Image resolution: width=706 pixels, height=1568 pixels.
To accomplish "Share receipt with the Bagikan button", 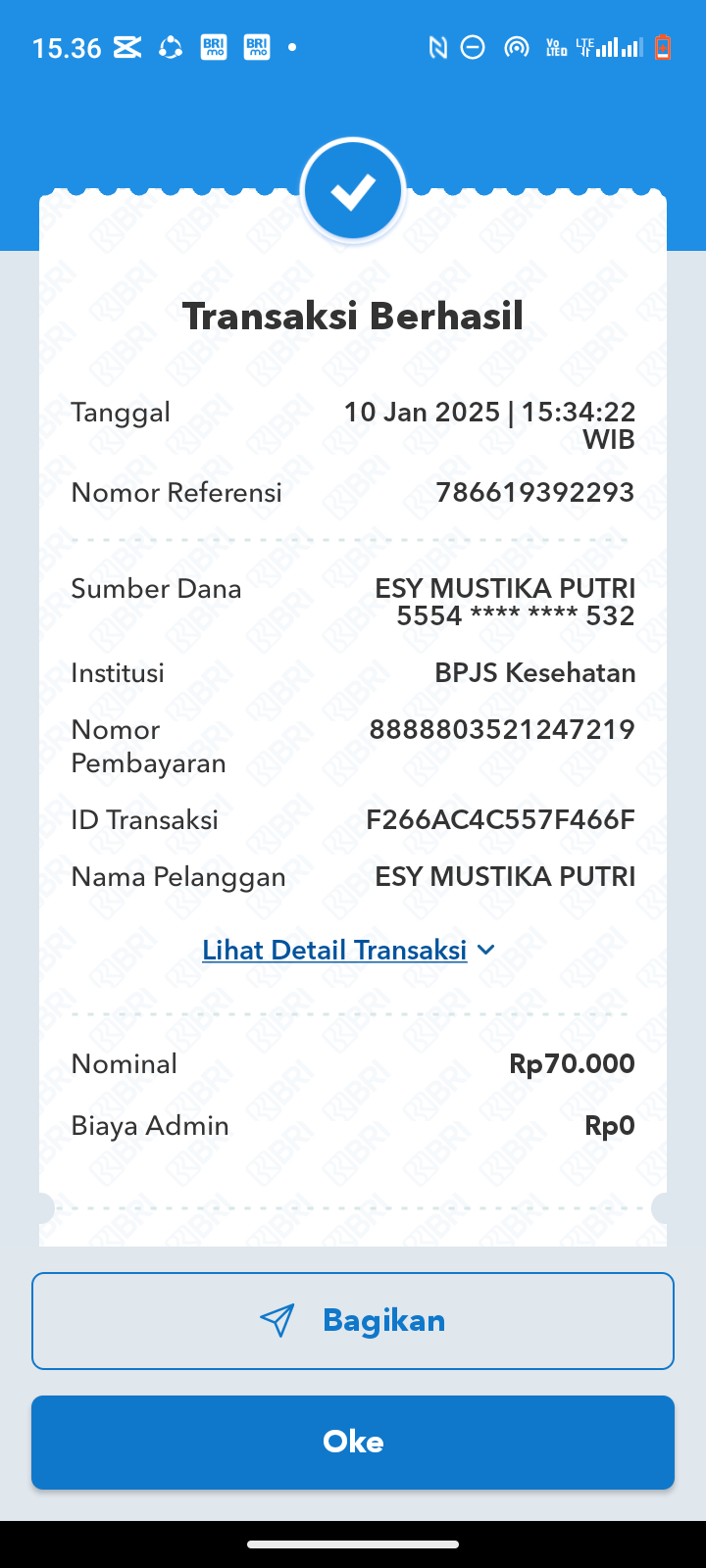I will tap(353, 1320).
